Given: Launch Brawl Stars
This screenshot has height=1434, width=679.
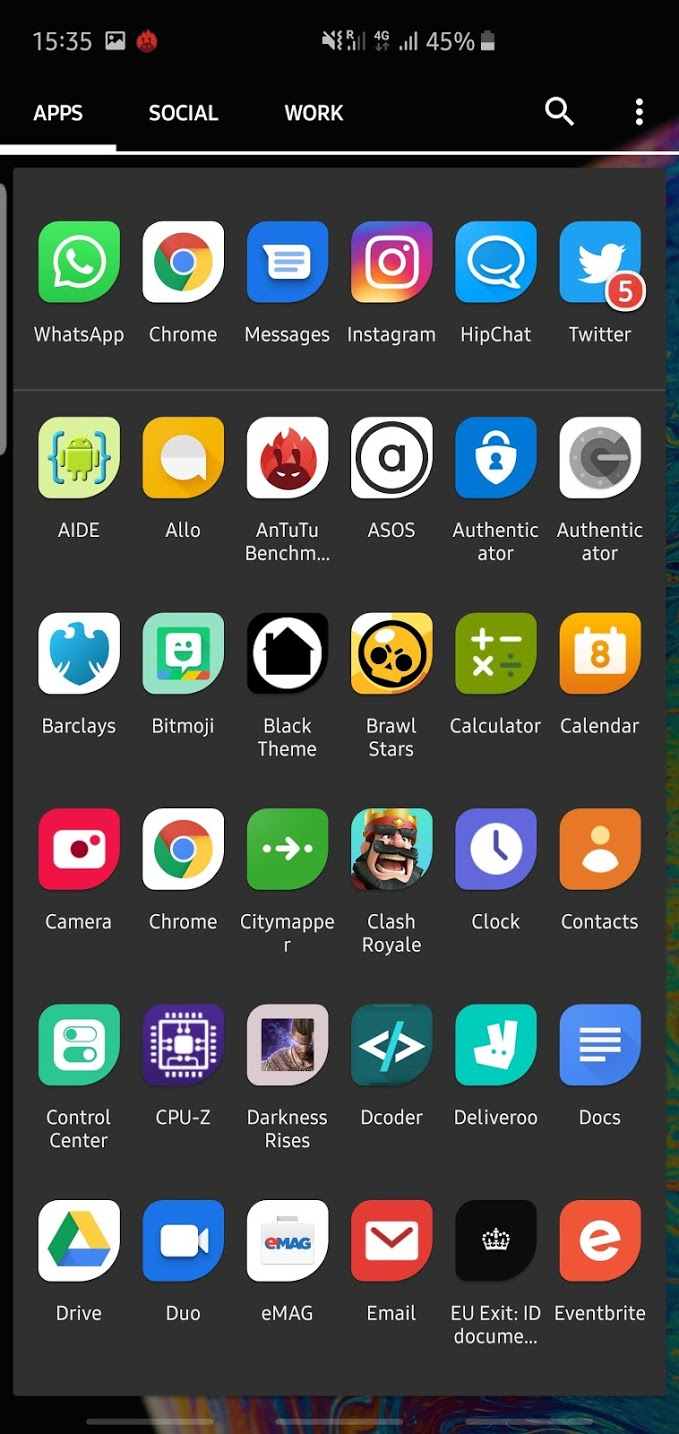Looking at the screenshot, I should [x=391, y=654].
